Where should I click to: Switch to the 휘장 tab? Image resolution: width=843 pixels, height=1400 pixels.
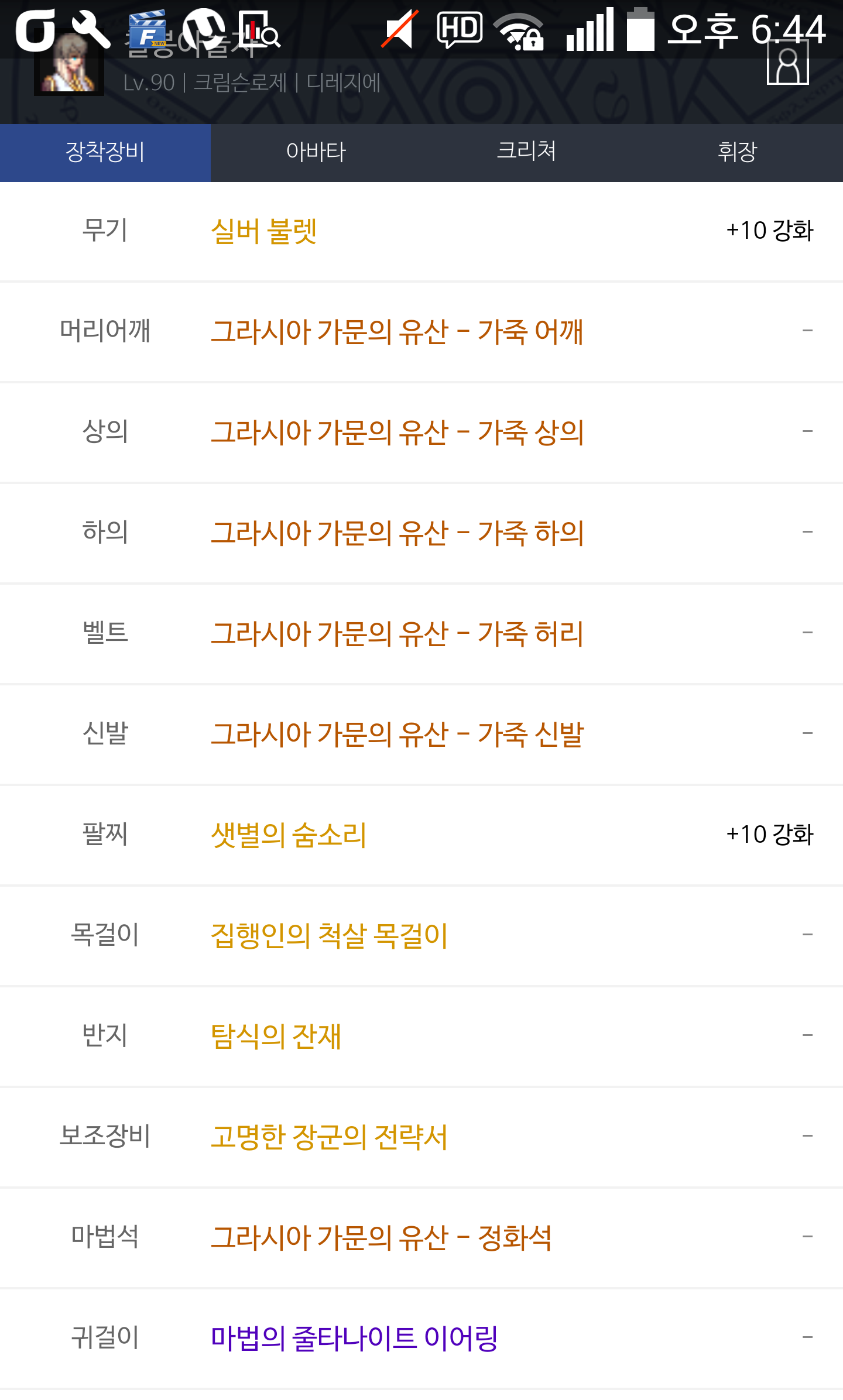[x=738, y=152]
